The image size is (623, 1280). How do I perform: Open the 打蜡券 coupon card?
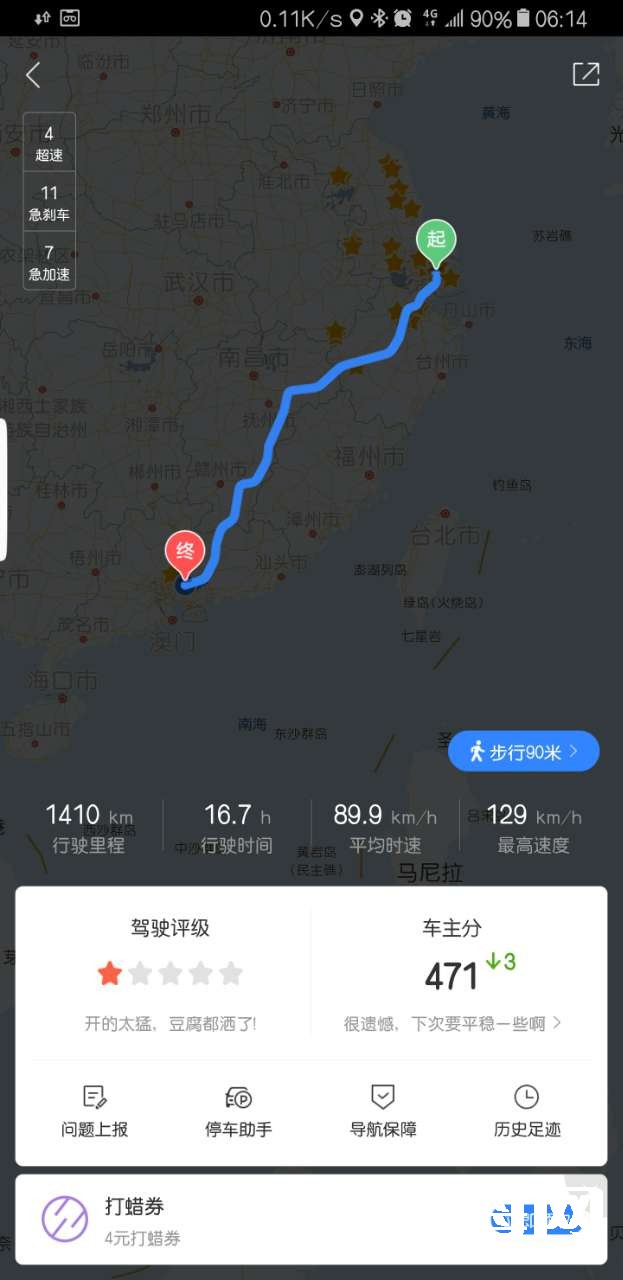(x=310, y=1220)
